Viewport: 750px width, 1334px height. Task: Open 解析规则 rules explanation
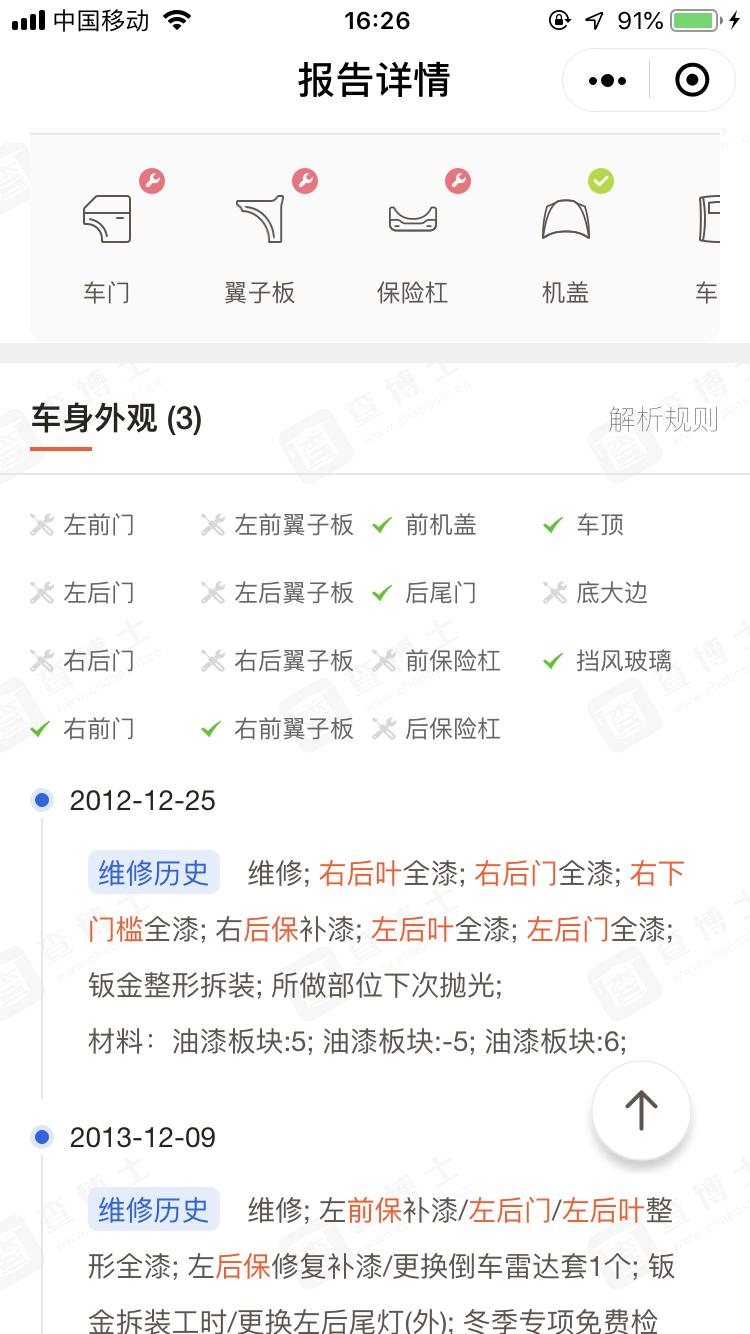[664, 420]
